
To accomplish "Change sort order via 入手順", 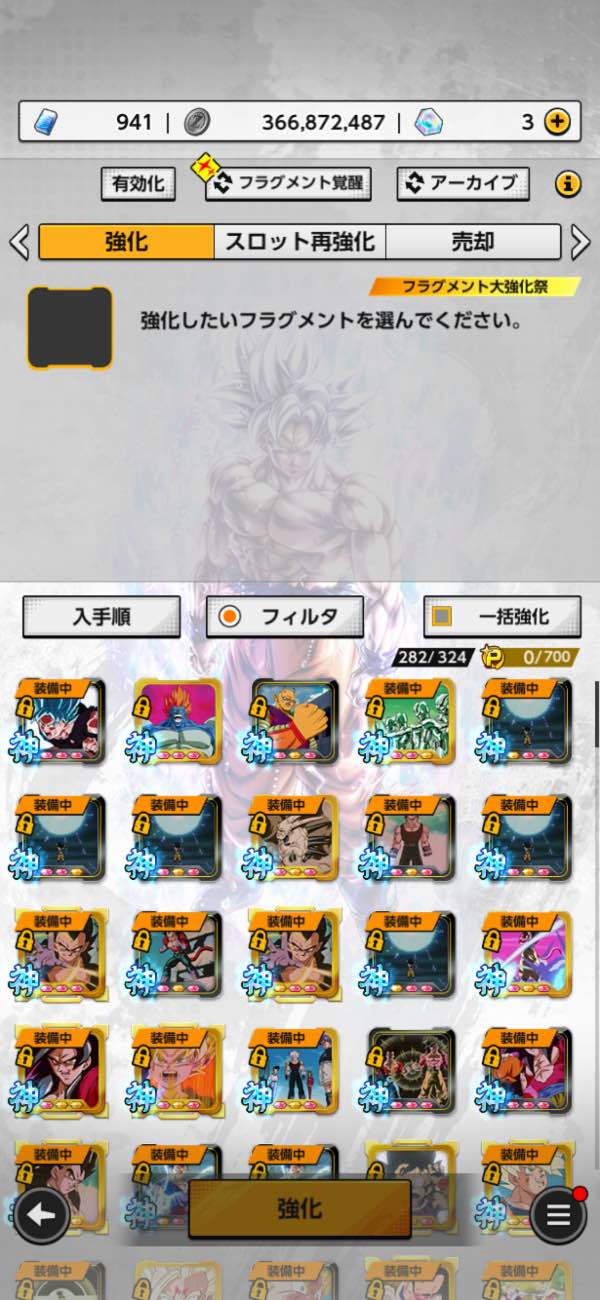I will [x=101, y=617].
